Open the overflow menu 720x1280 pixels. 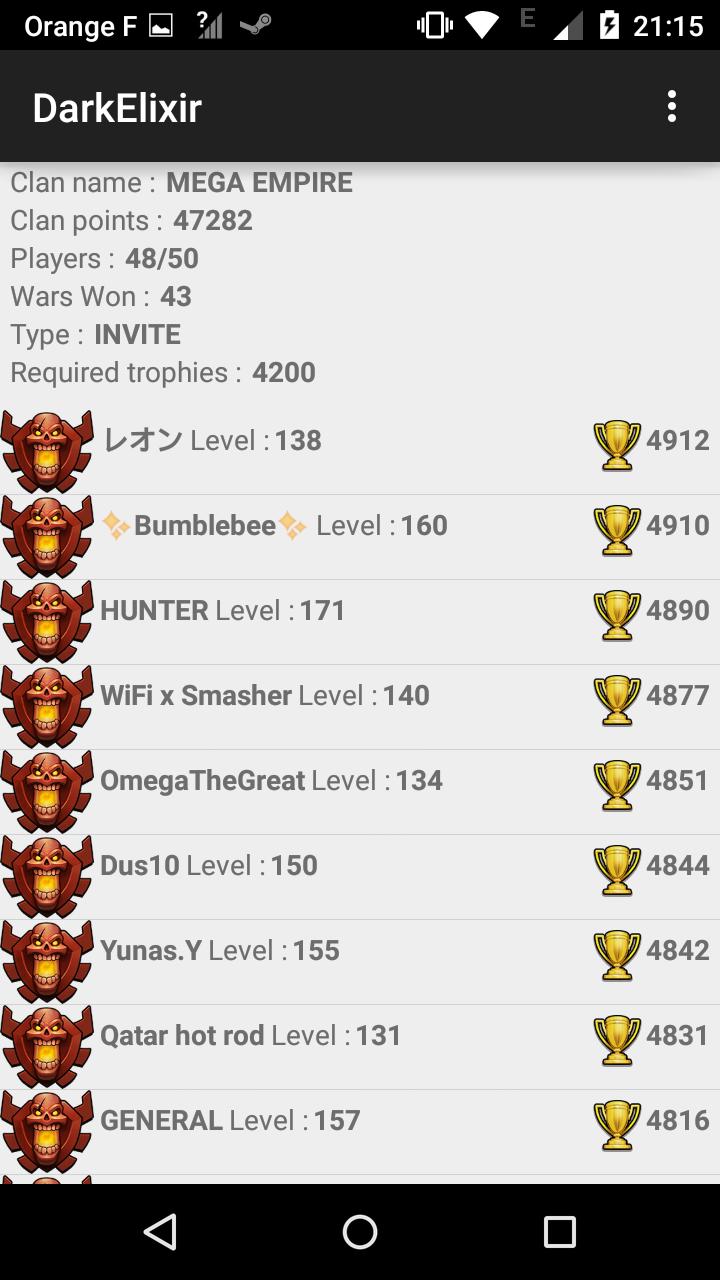(x=672, y=106)
